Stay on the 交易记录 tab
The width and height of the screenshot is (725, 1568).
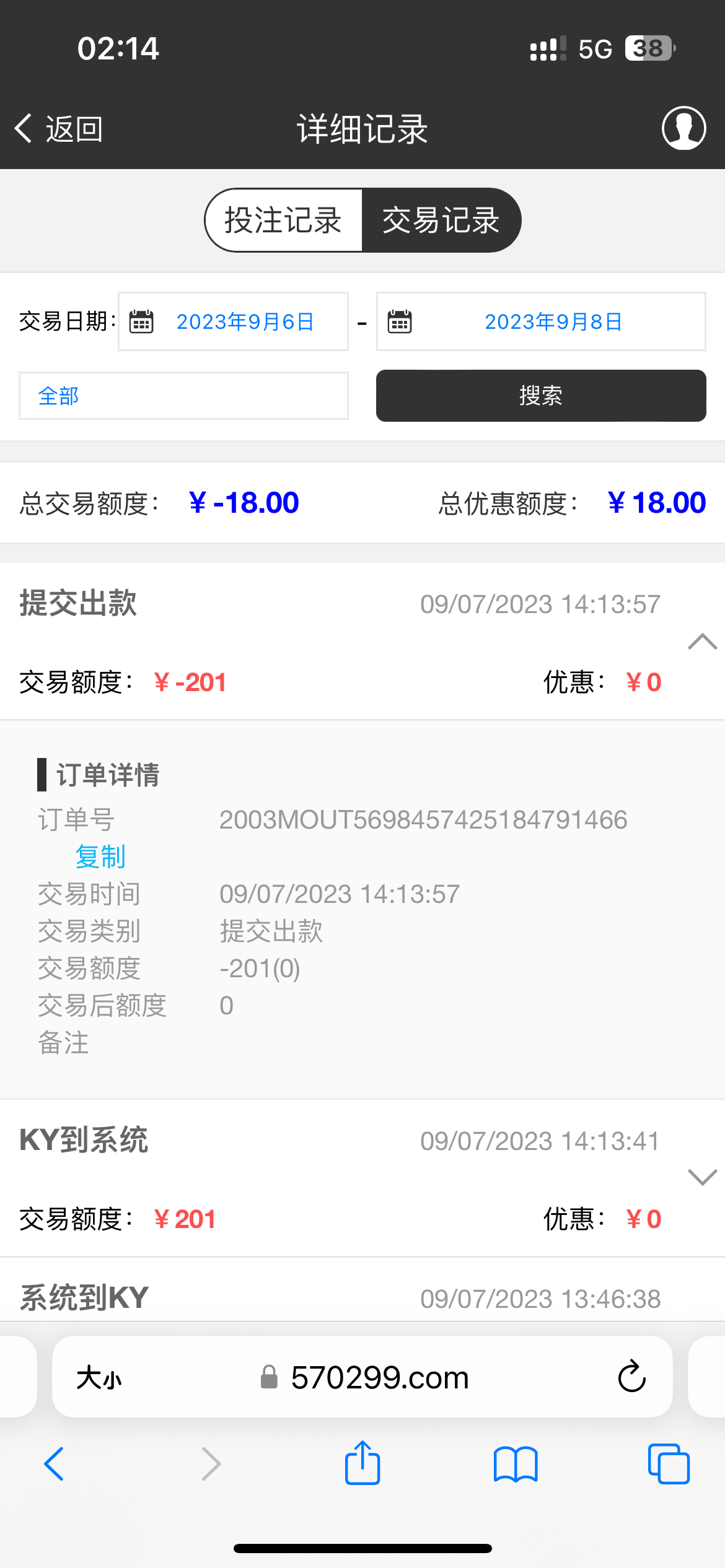(x=442, y=220)
